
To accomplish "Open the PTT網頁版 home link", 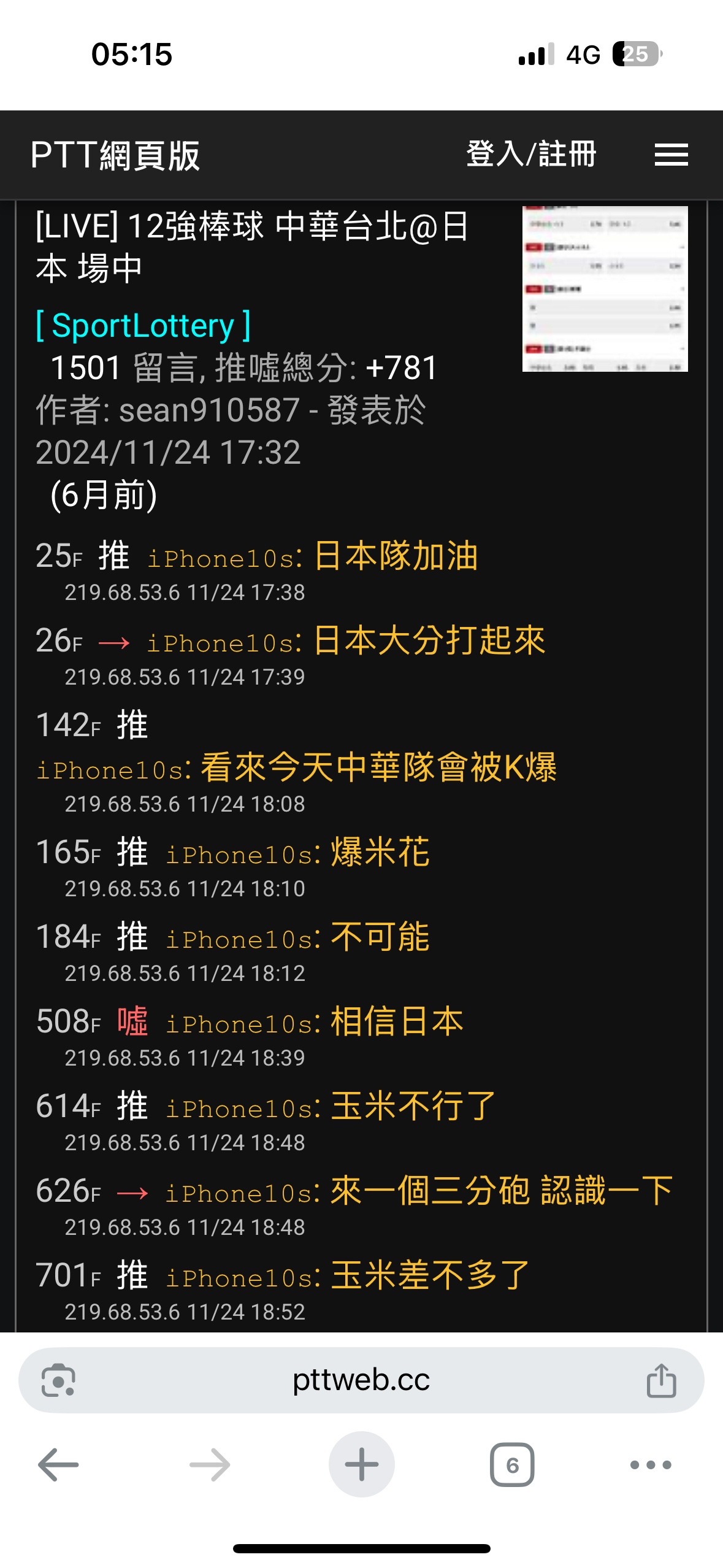I will 115,155.
